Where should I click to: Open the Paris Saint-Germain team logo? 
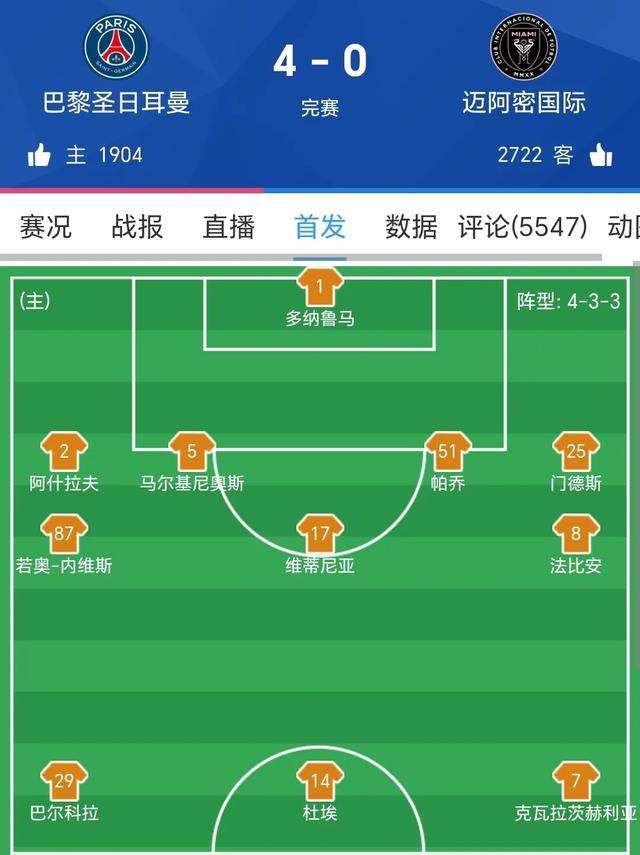116,46
